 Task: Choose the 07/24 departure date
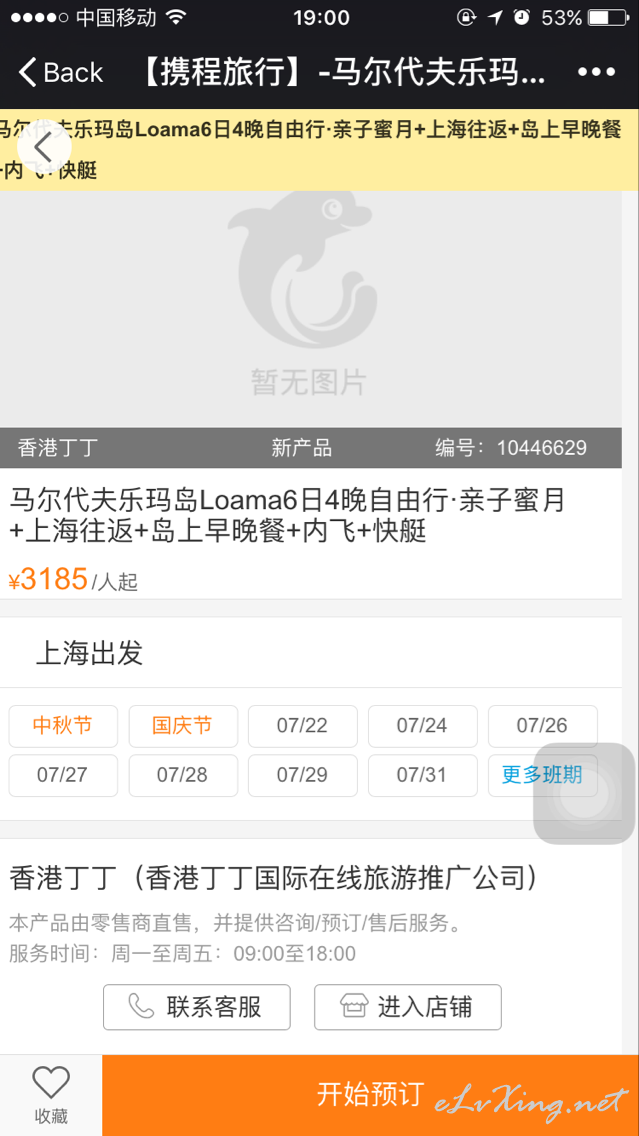422,726
